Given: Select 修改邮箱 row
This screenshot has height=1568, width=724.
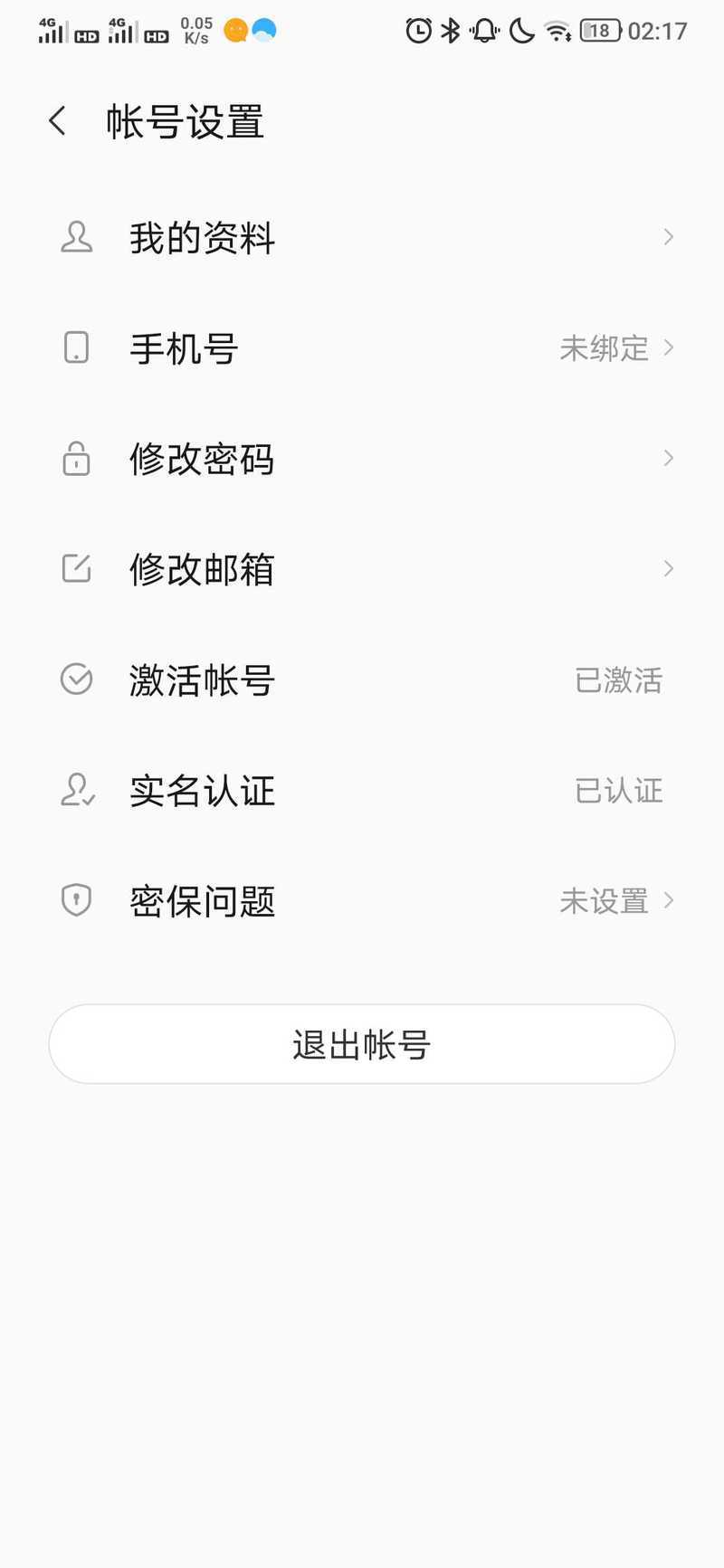Looking at the screenshot, I should [x=362, y=568].
